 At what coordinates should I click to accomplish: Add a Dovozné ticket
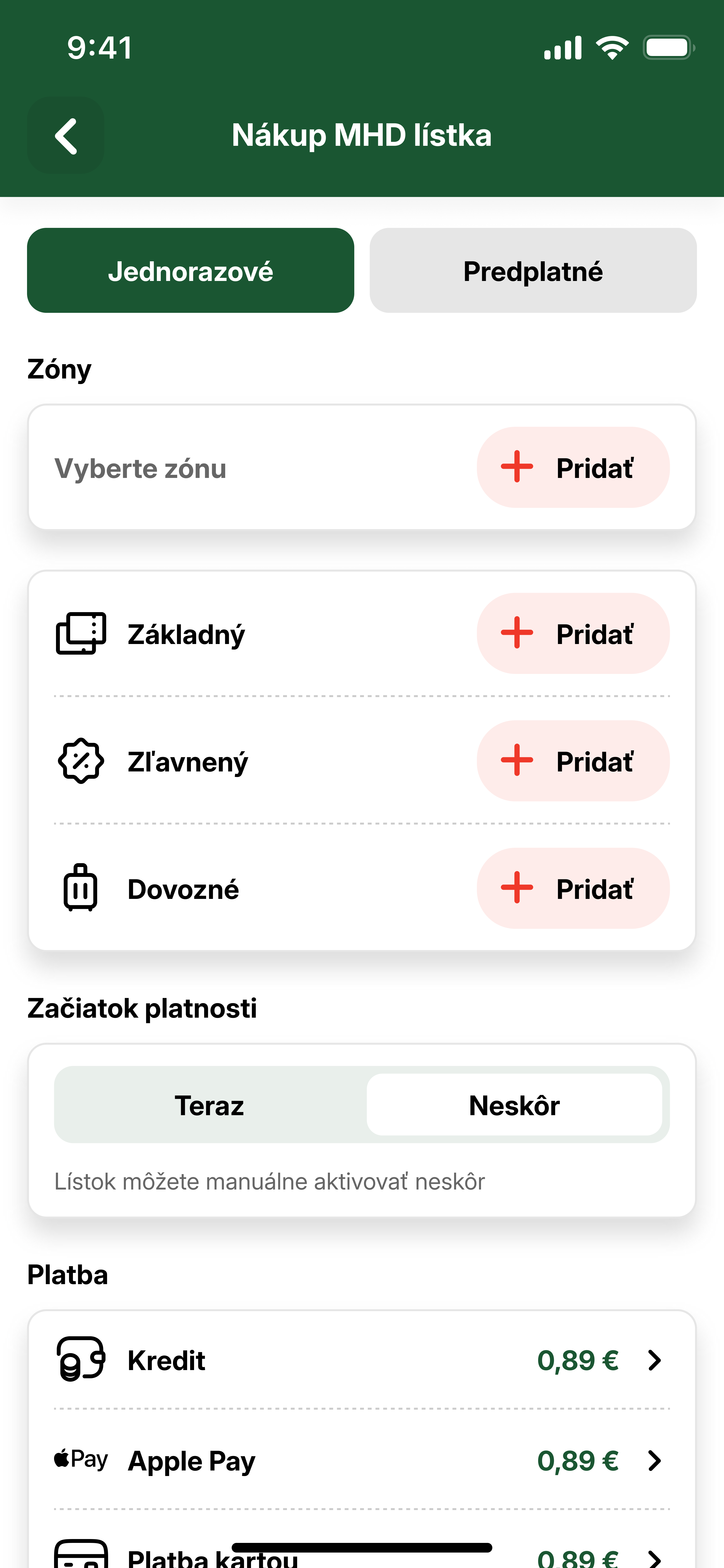pyautogui.click(x=573, y=888)
